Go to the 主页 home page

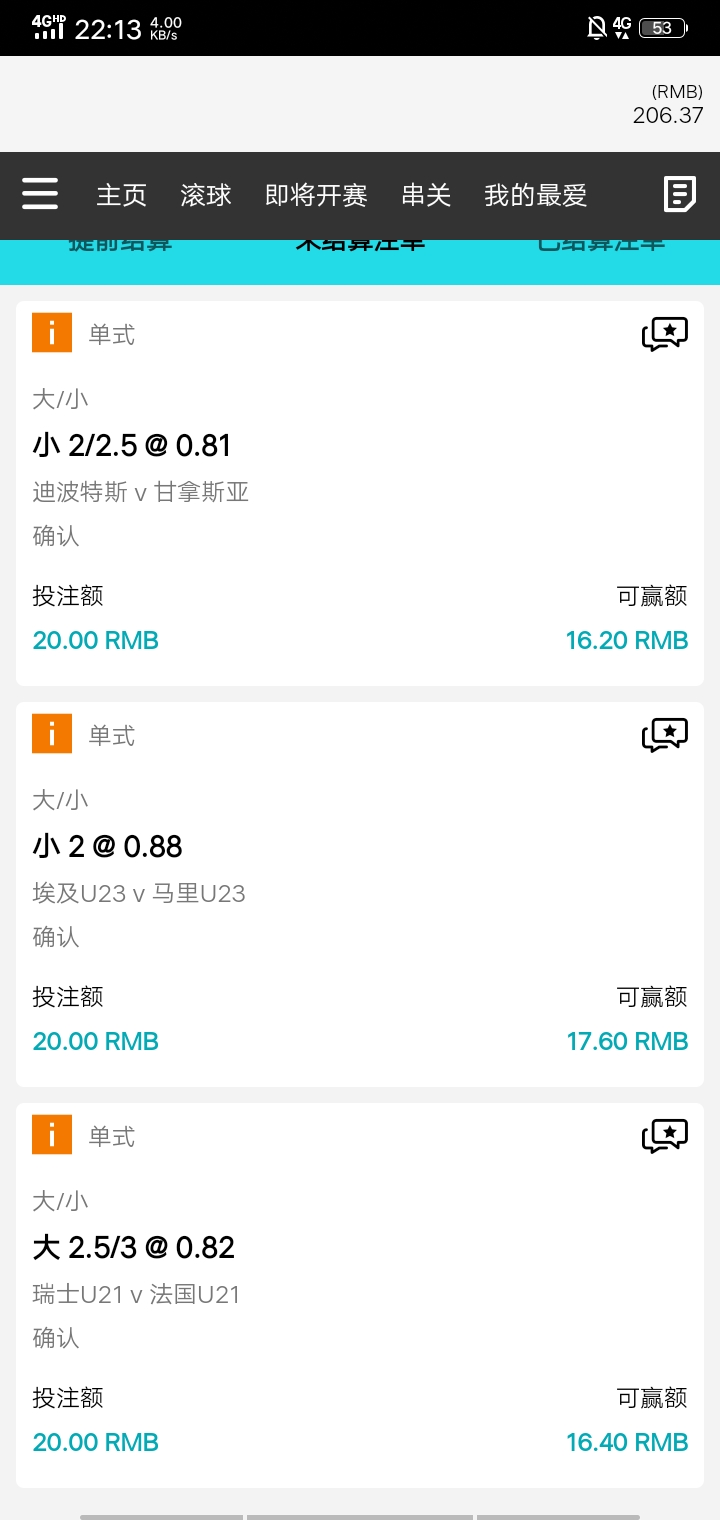121,195
